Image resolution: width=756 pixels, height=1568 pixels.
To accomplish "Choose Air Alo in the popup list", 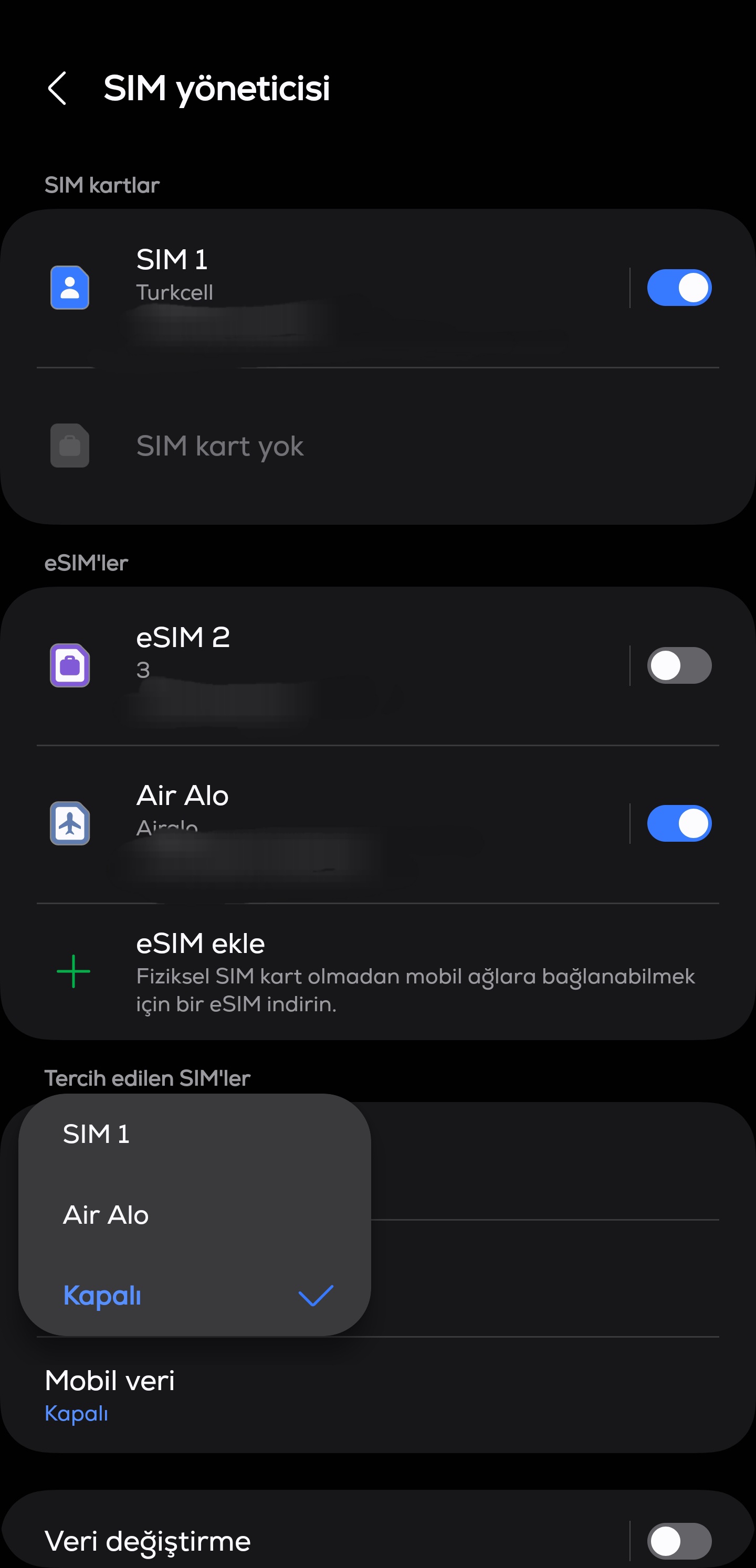I will click(x=194, y=1215).
